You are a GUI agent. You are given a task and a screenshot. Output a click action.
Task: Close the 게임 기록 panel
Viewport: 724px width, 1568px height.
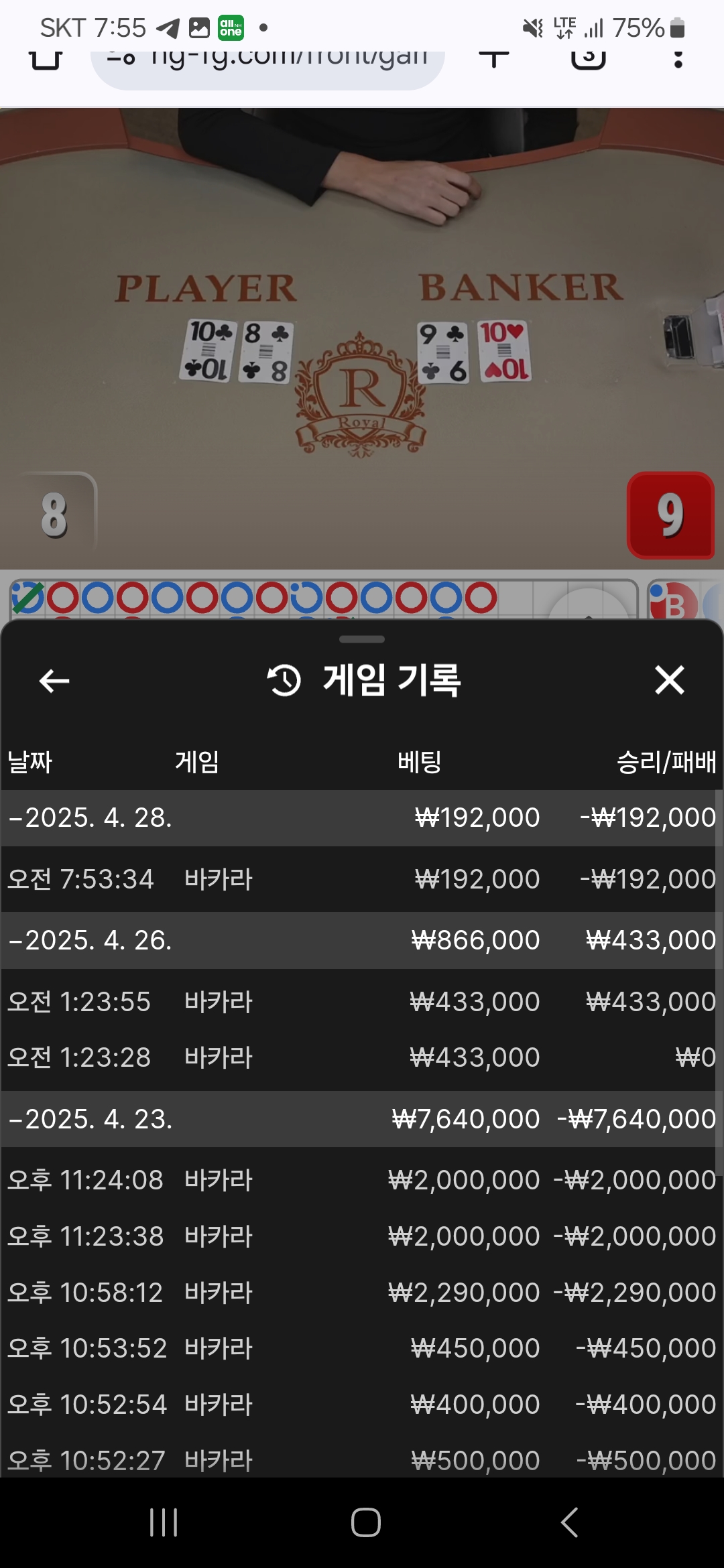tap(669, 681)
